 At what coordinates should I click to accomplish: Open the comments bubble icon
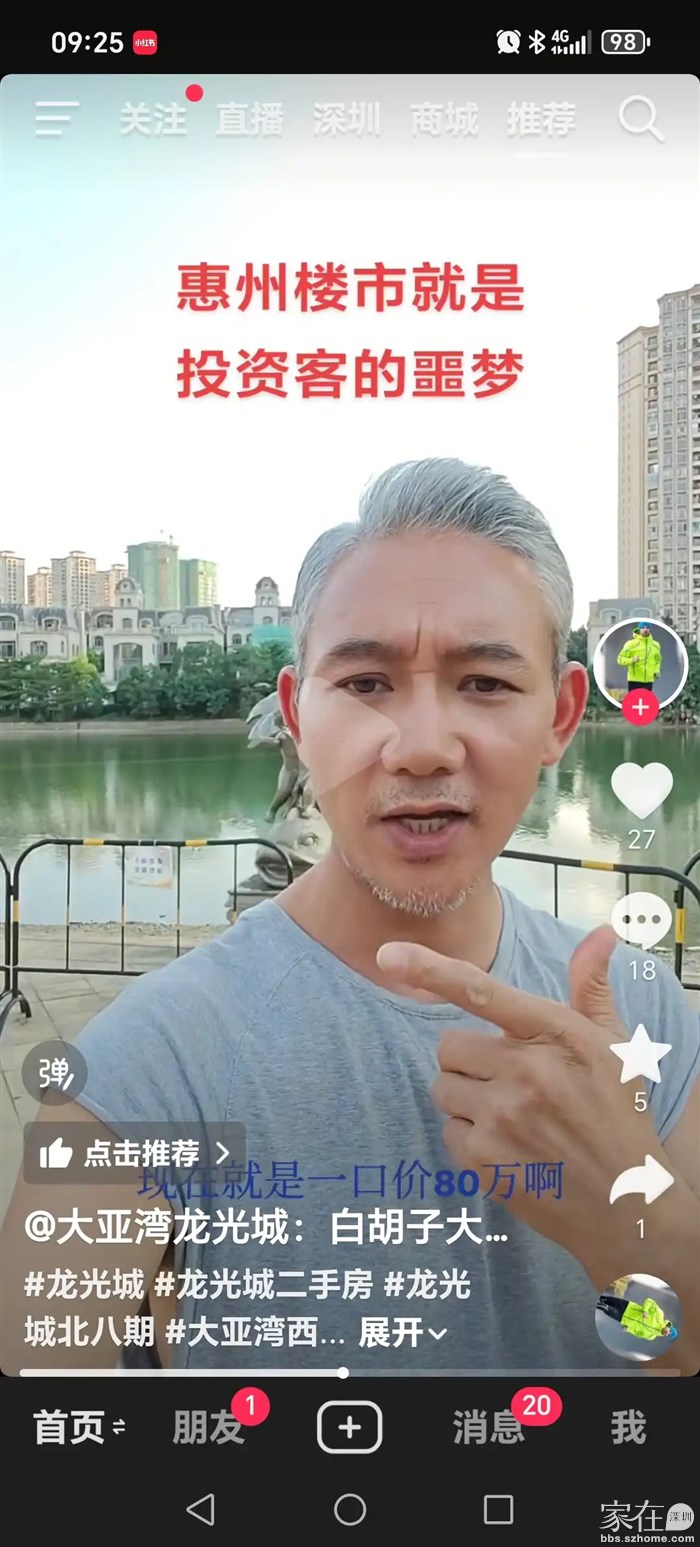point(641,921)
